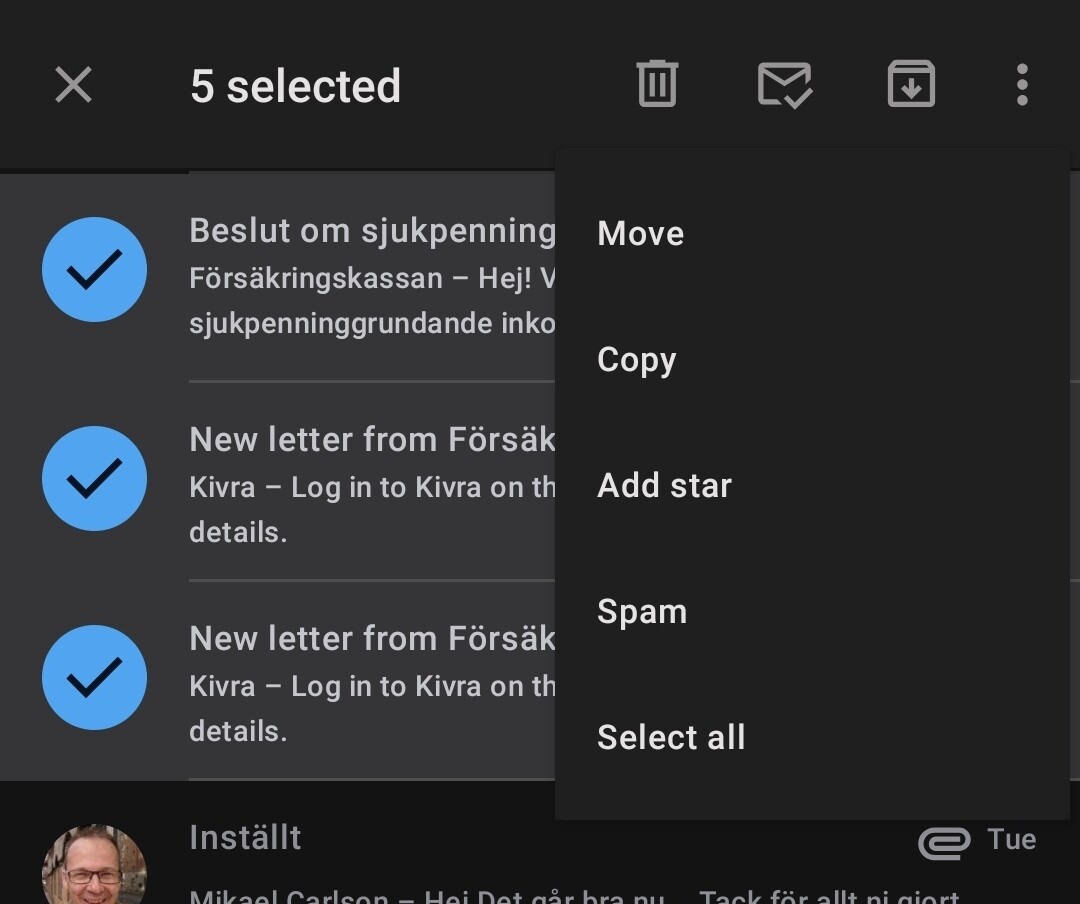
Task: Add star to selected emails
Action: [665, 485]
